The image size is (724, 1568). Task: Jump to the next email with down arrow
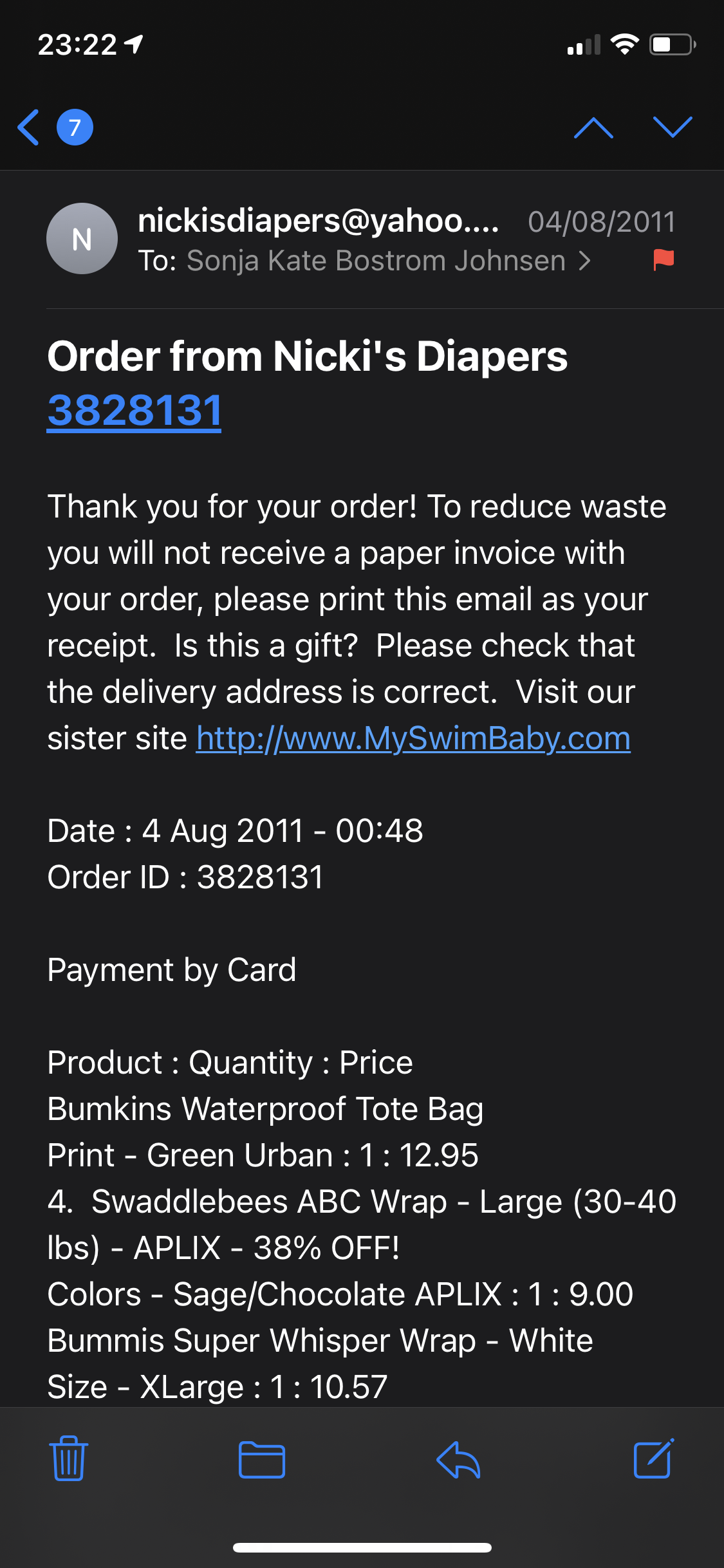coord(673,127)
